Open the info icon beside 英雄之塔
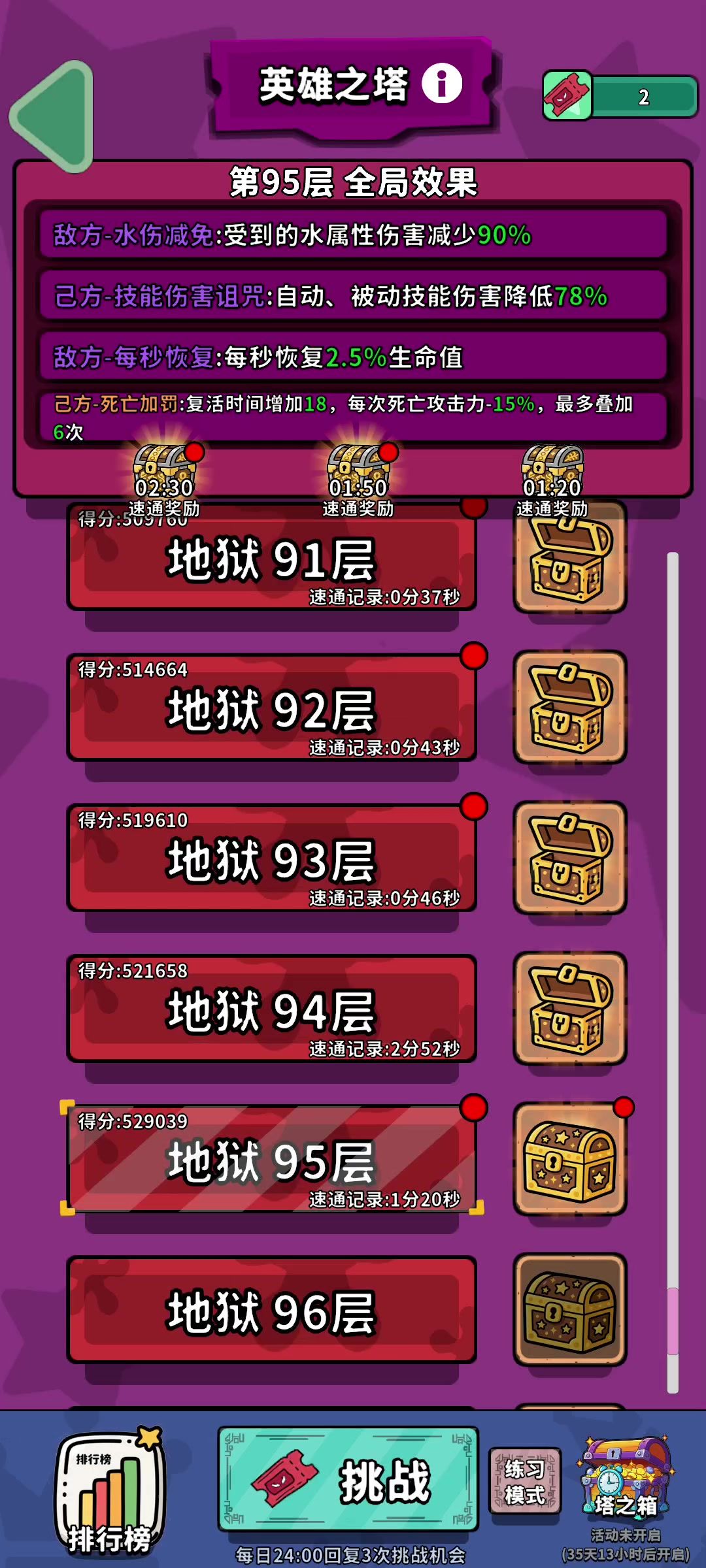The image size is (706, 1568). click(442, 83)
